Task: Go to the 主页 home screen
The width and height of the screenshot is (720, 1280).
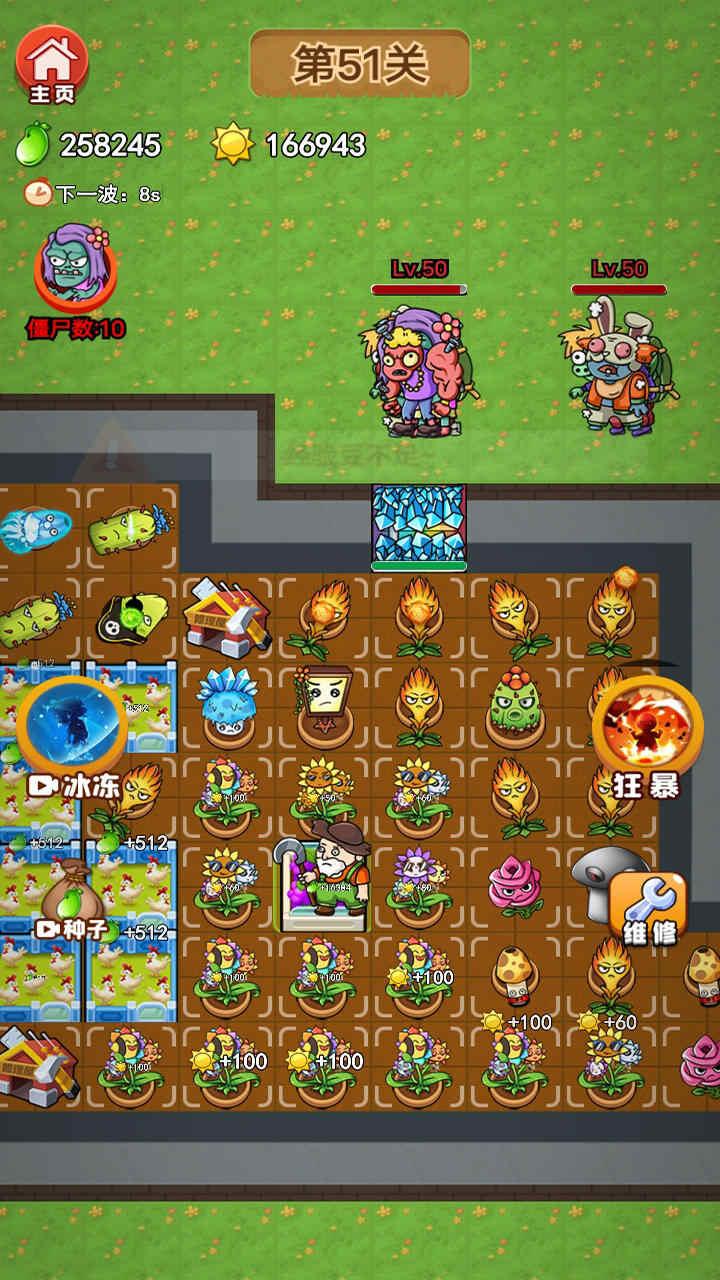Action: coord(51,66)
